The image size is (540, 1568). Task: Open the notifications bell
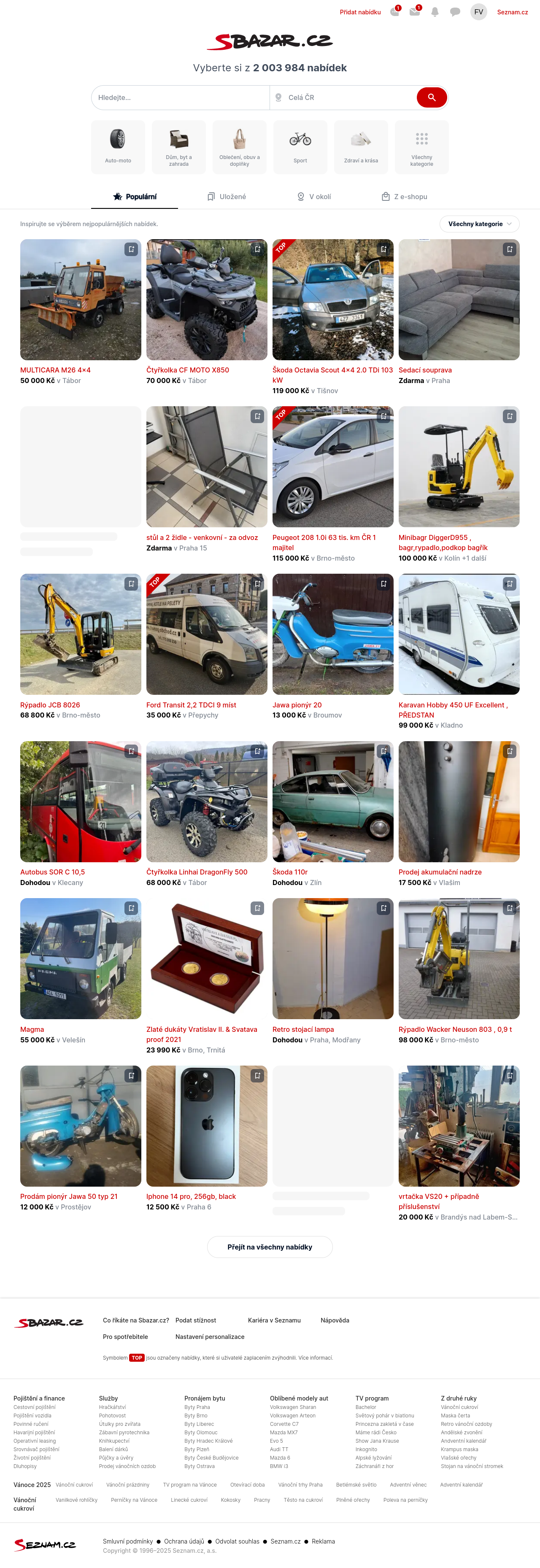click(x=435, y=12)
